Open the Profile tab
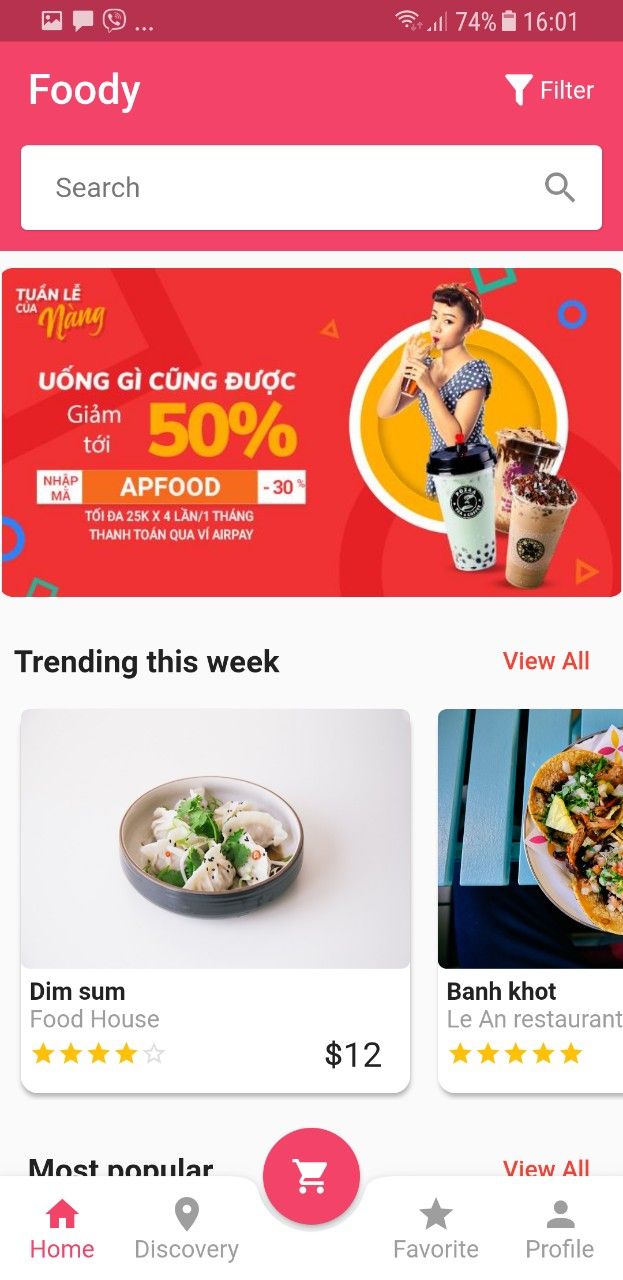The image size is (623, 1280). point(560,1230)
